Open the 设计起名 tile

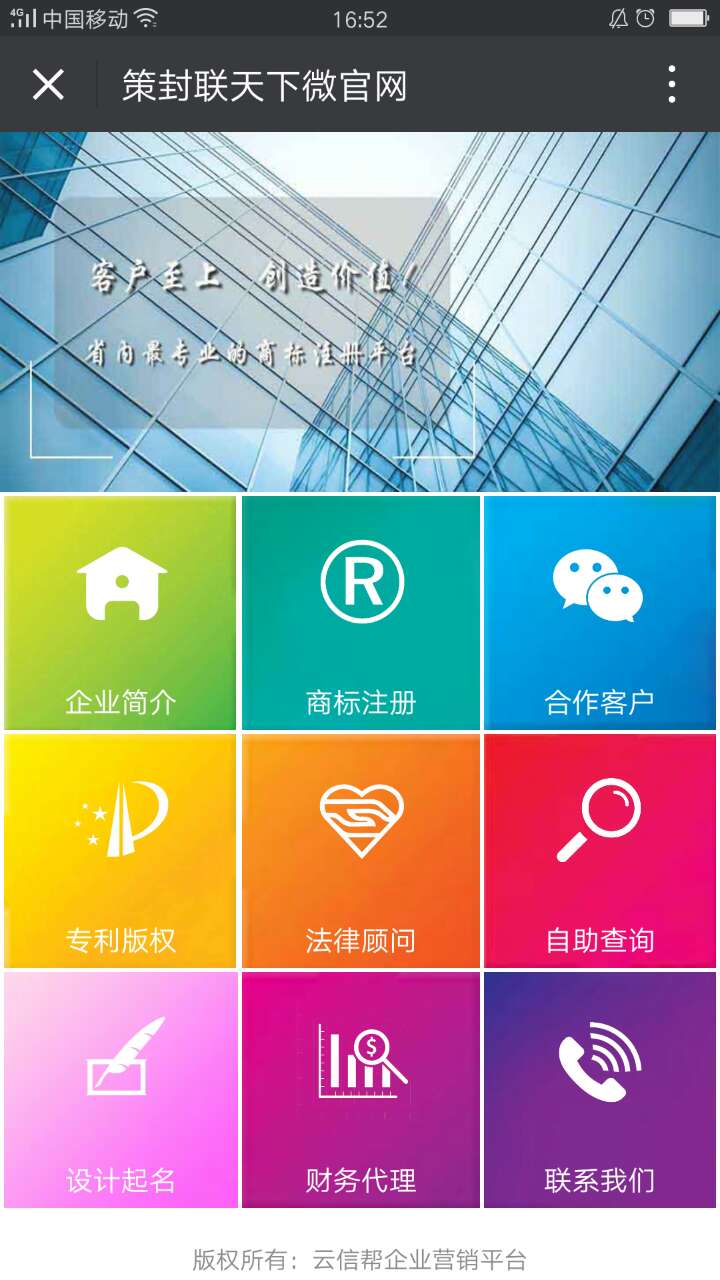(x=120, y=1090)
